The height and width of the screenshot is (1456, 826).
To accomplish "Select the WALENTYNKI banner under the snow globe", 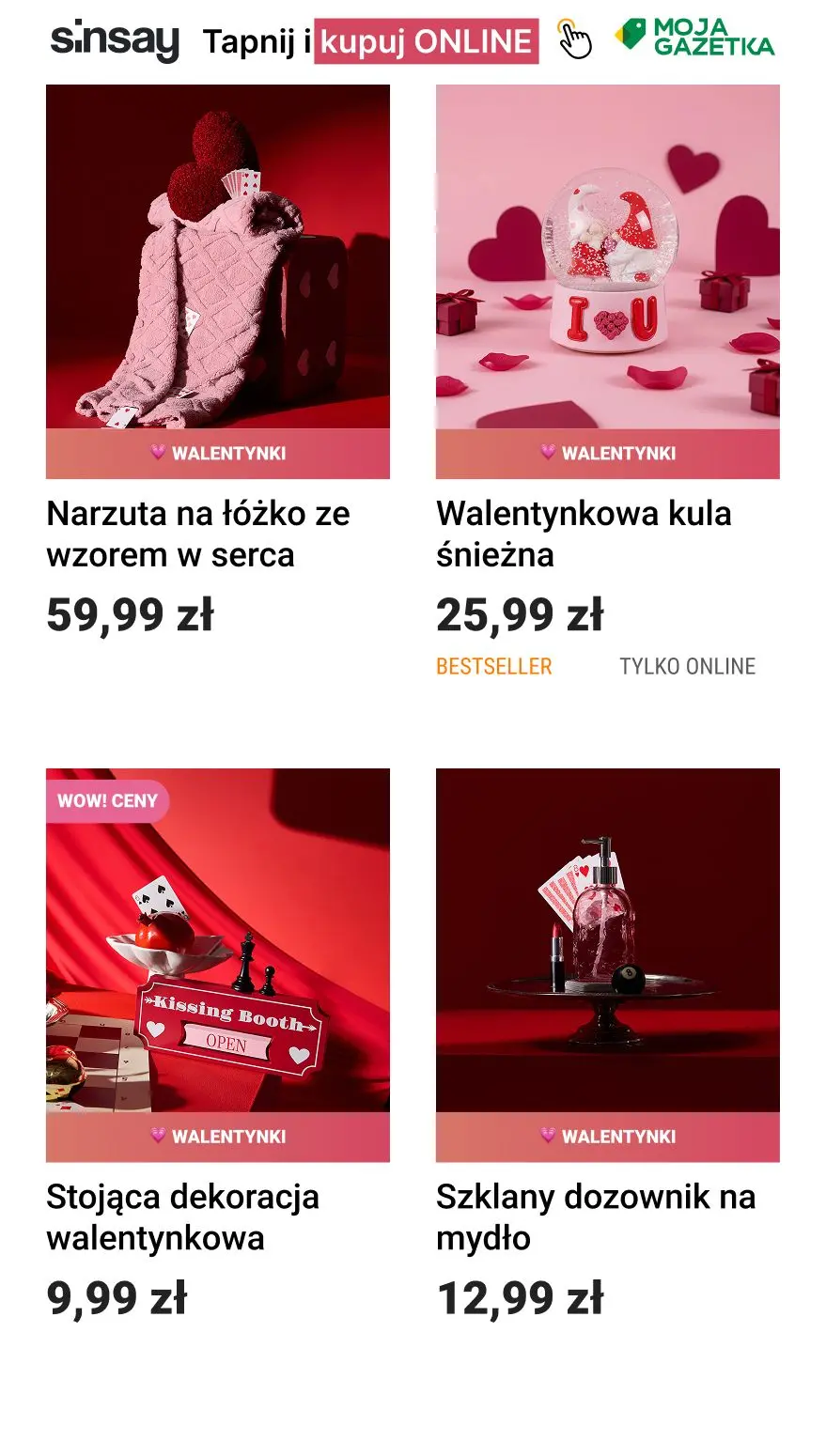I will click(x=608, y=452).
